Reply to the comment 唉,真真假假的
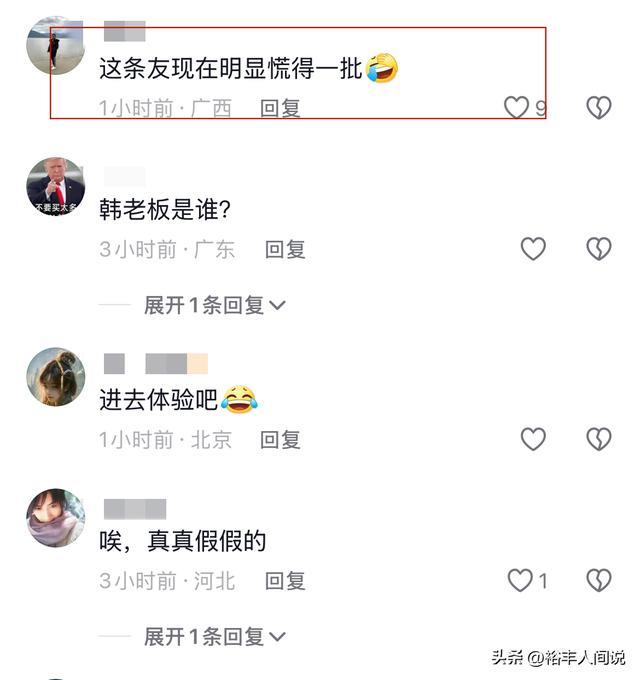Viewport: 640px width, 680px height. (x=284, y=580)
